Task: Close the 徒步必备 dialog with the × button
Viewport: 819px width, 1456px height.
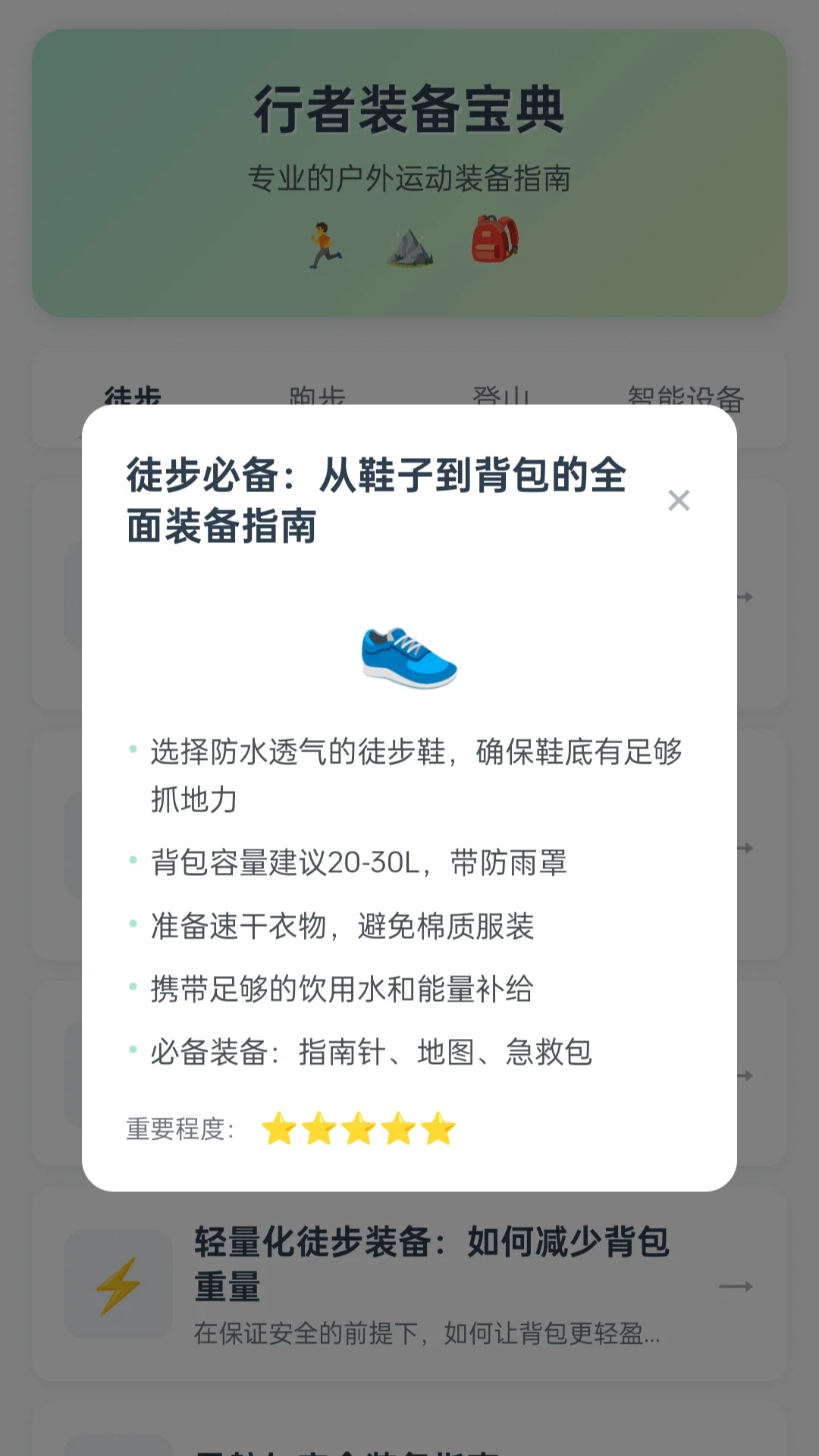Action: (678, 501)
